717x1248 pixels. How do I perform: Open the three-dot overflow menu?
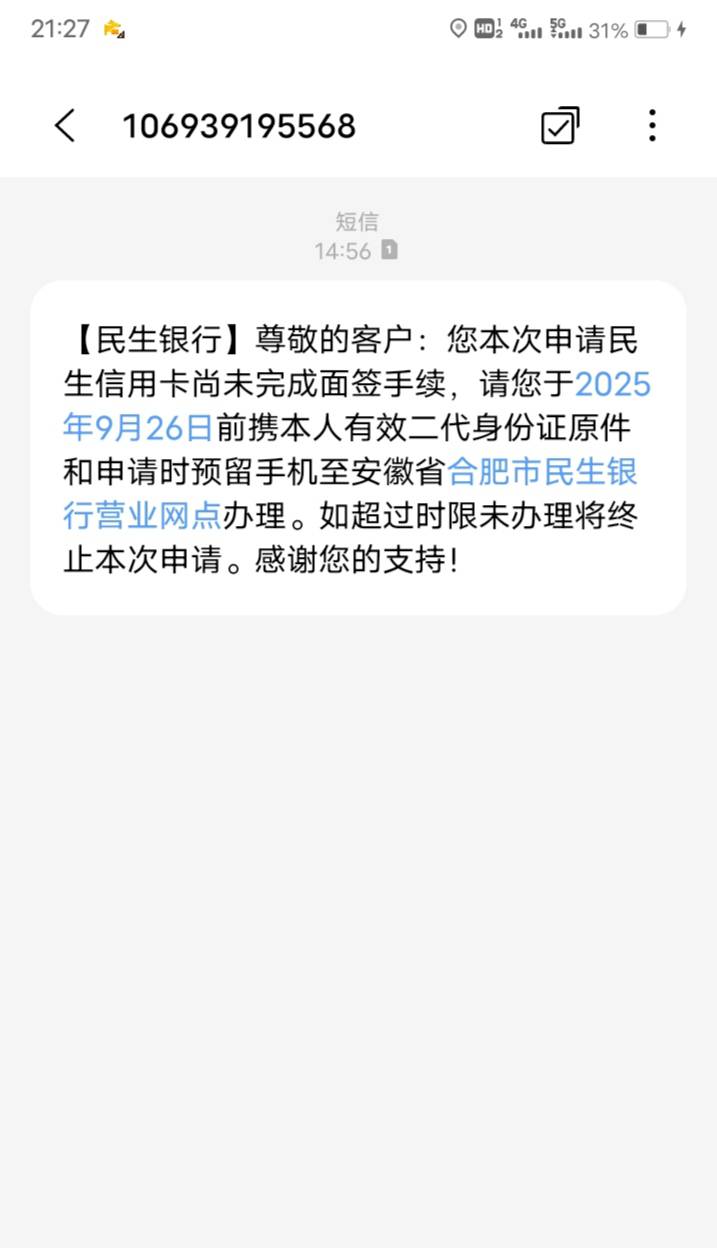point(652,126)
